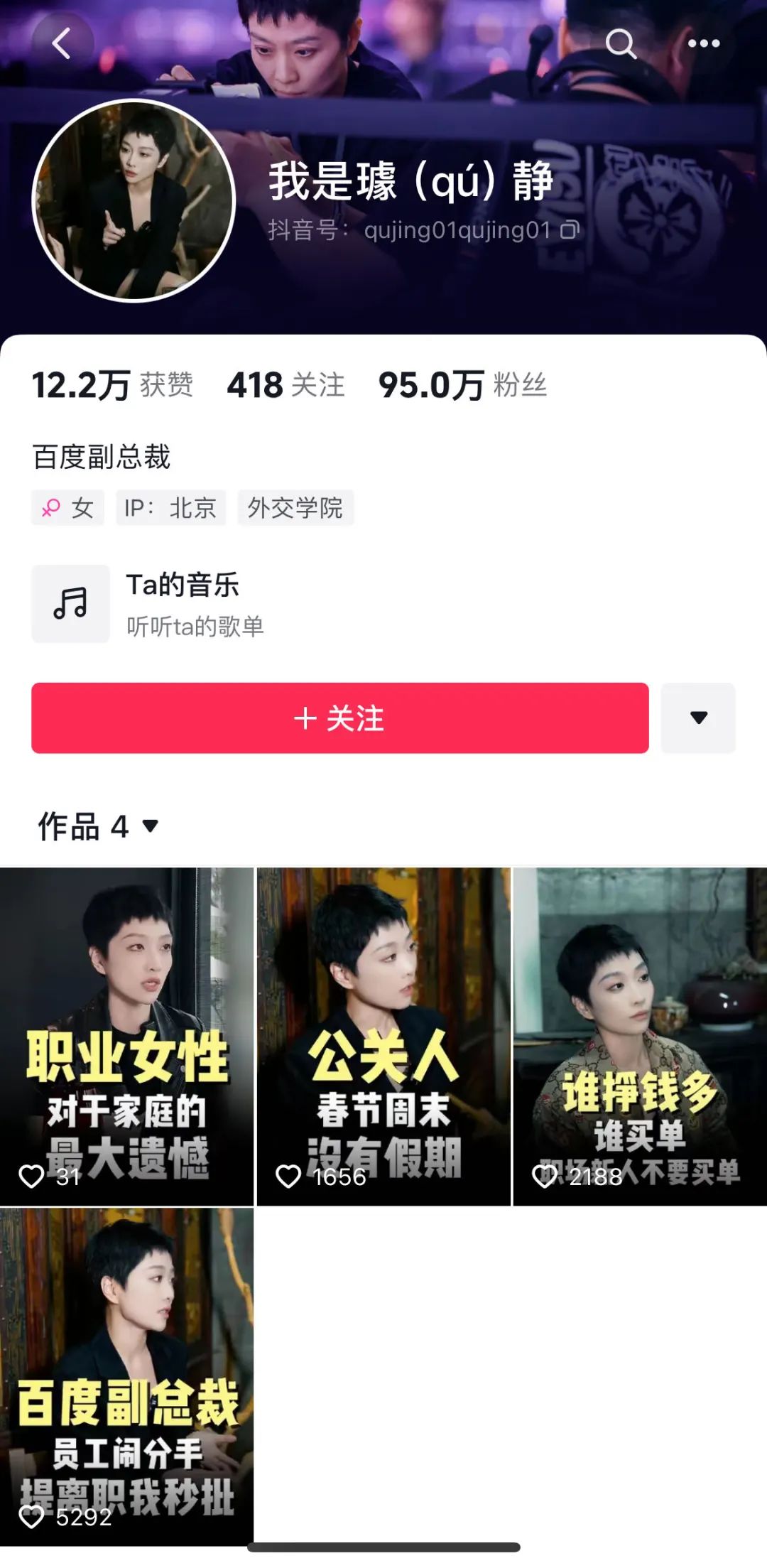Image resolution: width=767 pixels, height=1568 pixels.
Task: Open the three-dot overflow menu
Action: coord(703,43)
